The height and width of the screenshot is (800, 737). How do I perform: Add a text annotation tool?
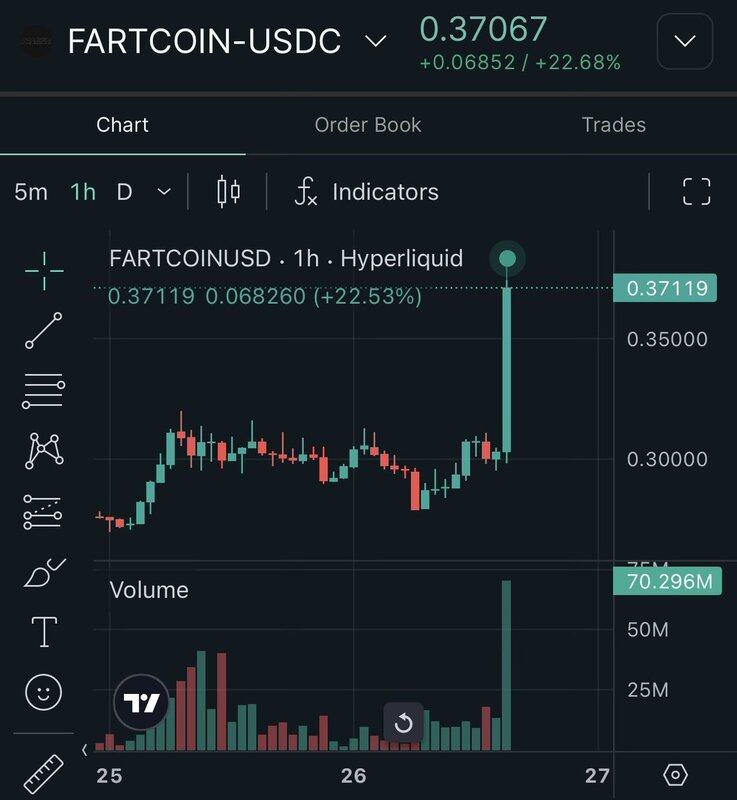[x=44, y=632]
